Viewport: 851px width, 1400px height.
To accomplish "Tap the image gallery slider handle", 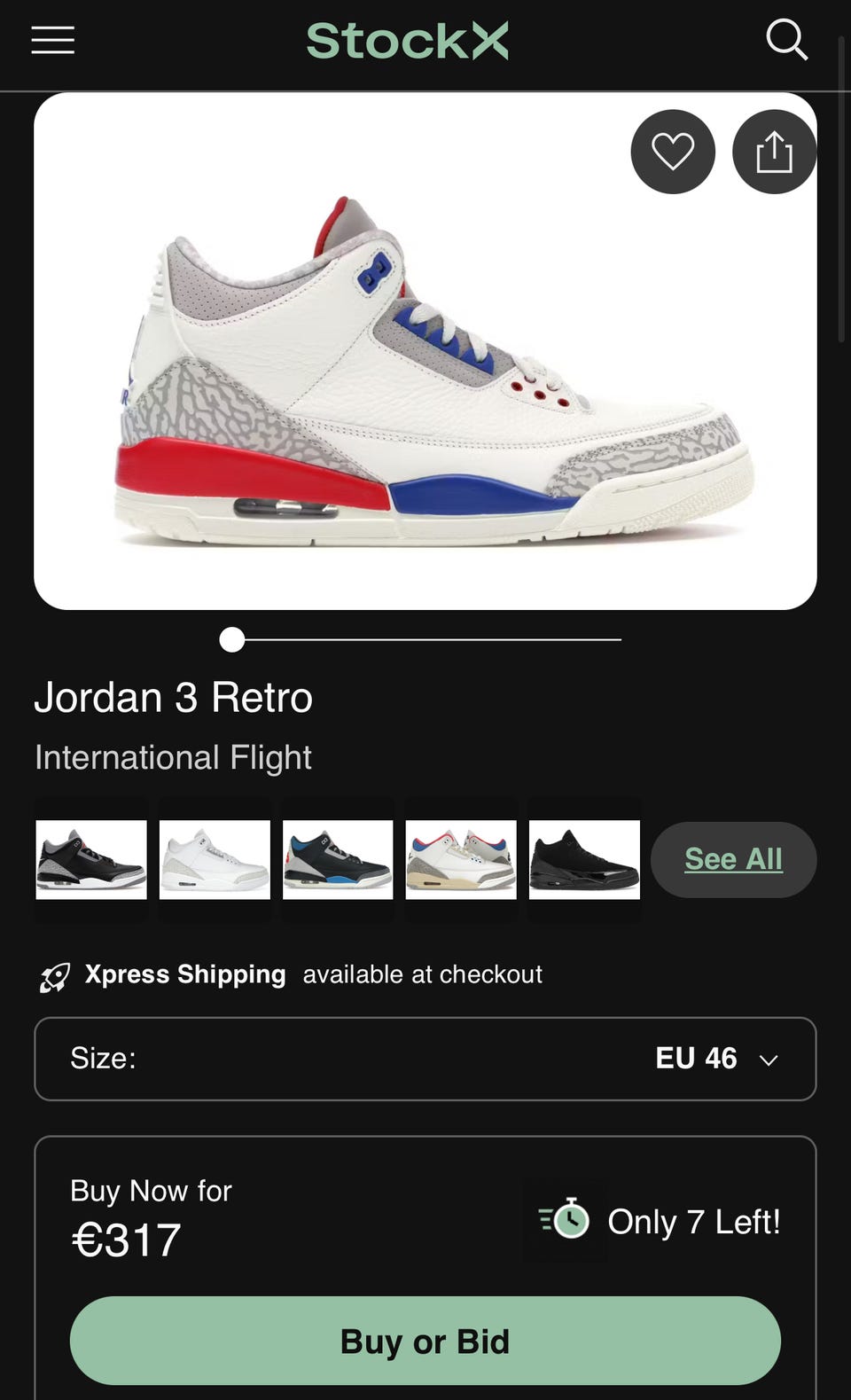I will pyautogui.click(x=232, y=639).
